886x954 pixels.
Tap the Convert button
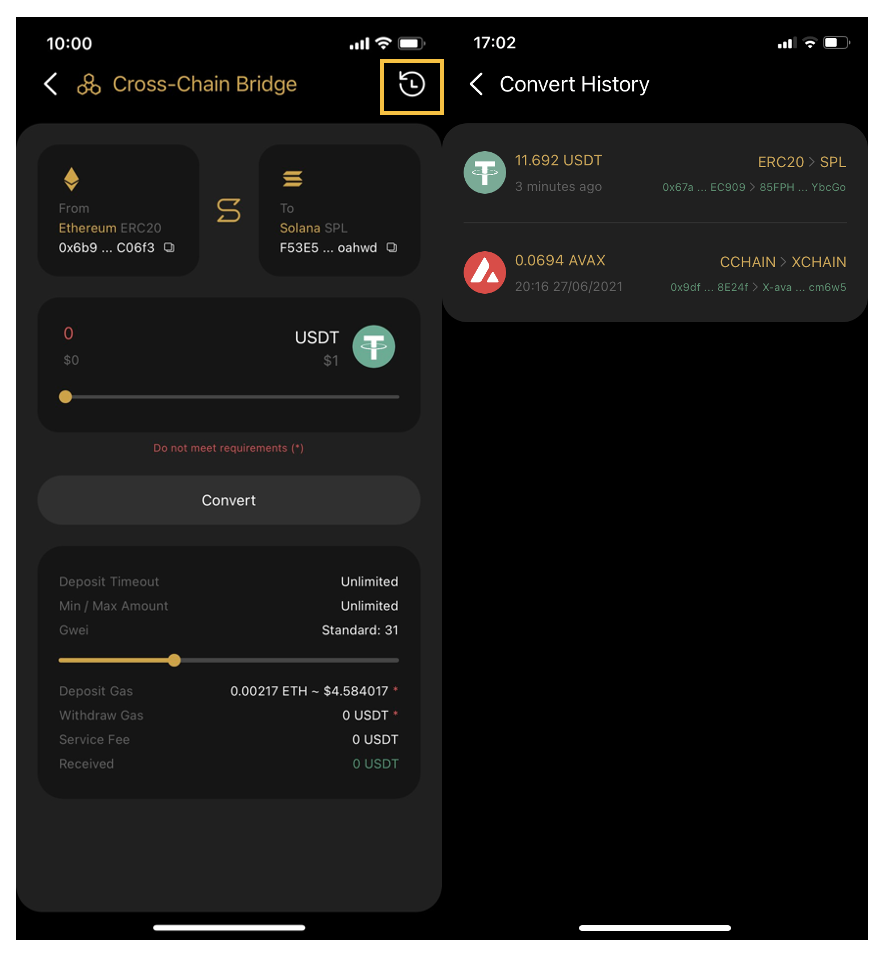point(229,500)
